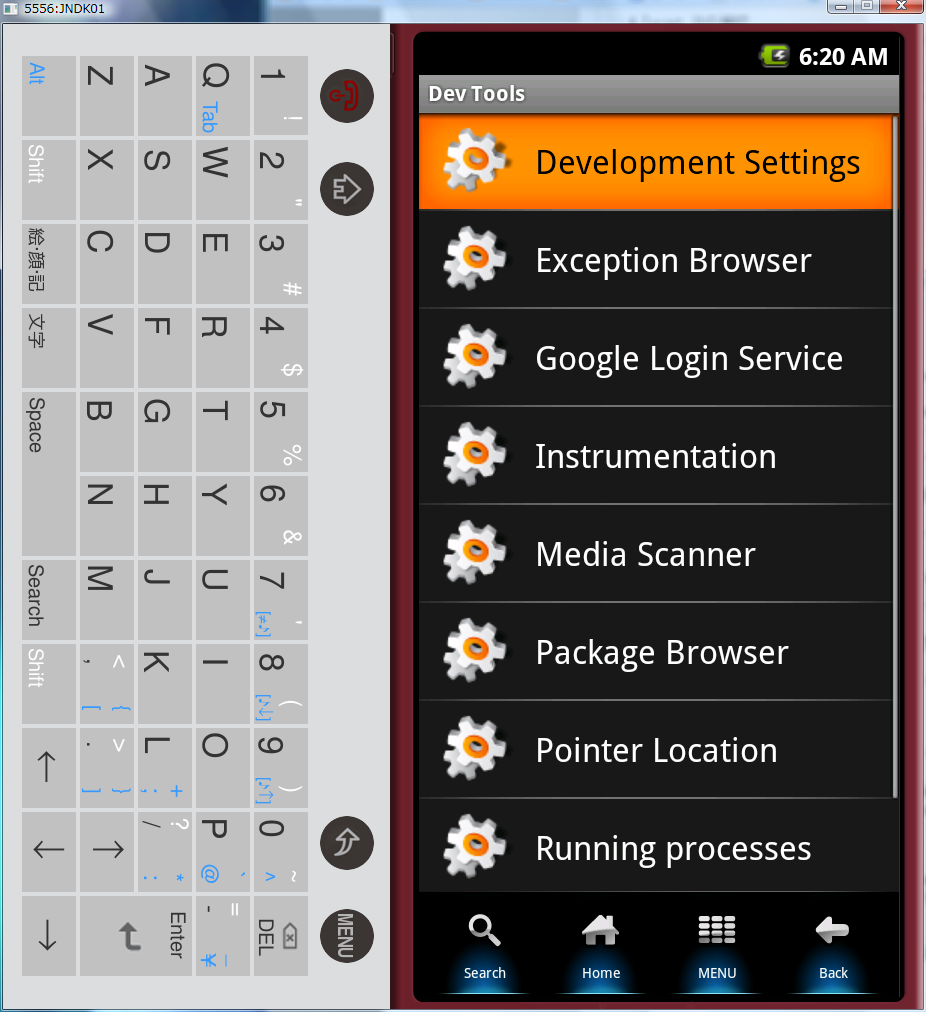Screen dimensions: 926x1012
Task: Tap the Enter key on the keyboard
Action: tap(136, 936)
